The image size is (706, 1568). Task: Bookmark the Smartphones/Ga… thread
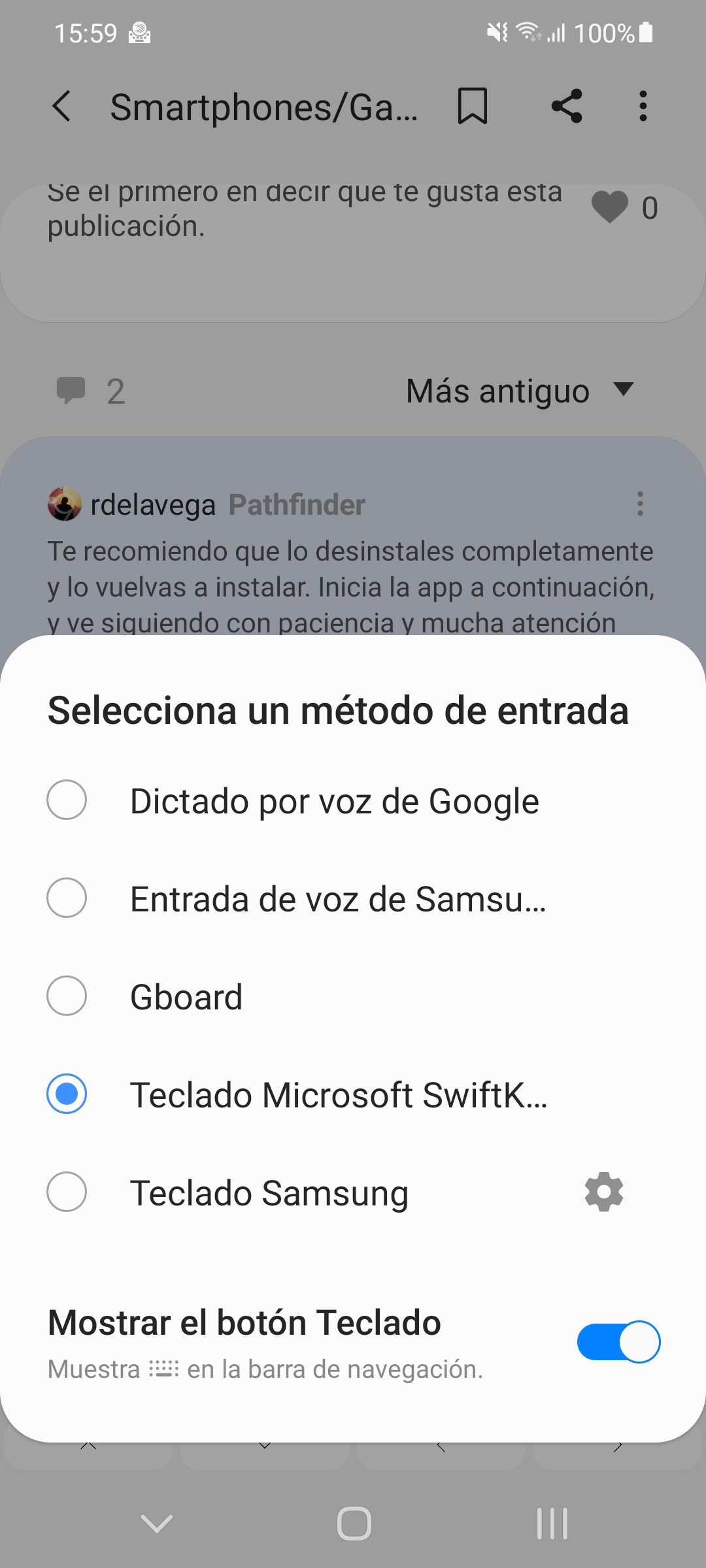tap(473, 106)
